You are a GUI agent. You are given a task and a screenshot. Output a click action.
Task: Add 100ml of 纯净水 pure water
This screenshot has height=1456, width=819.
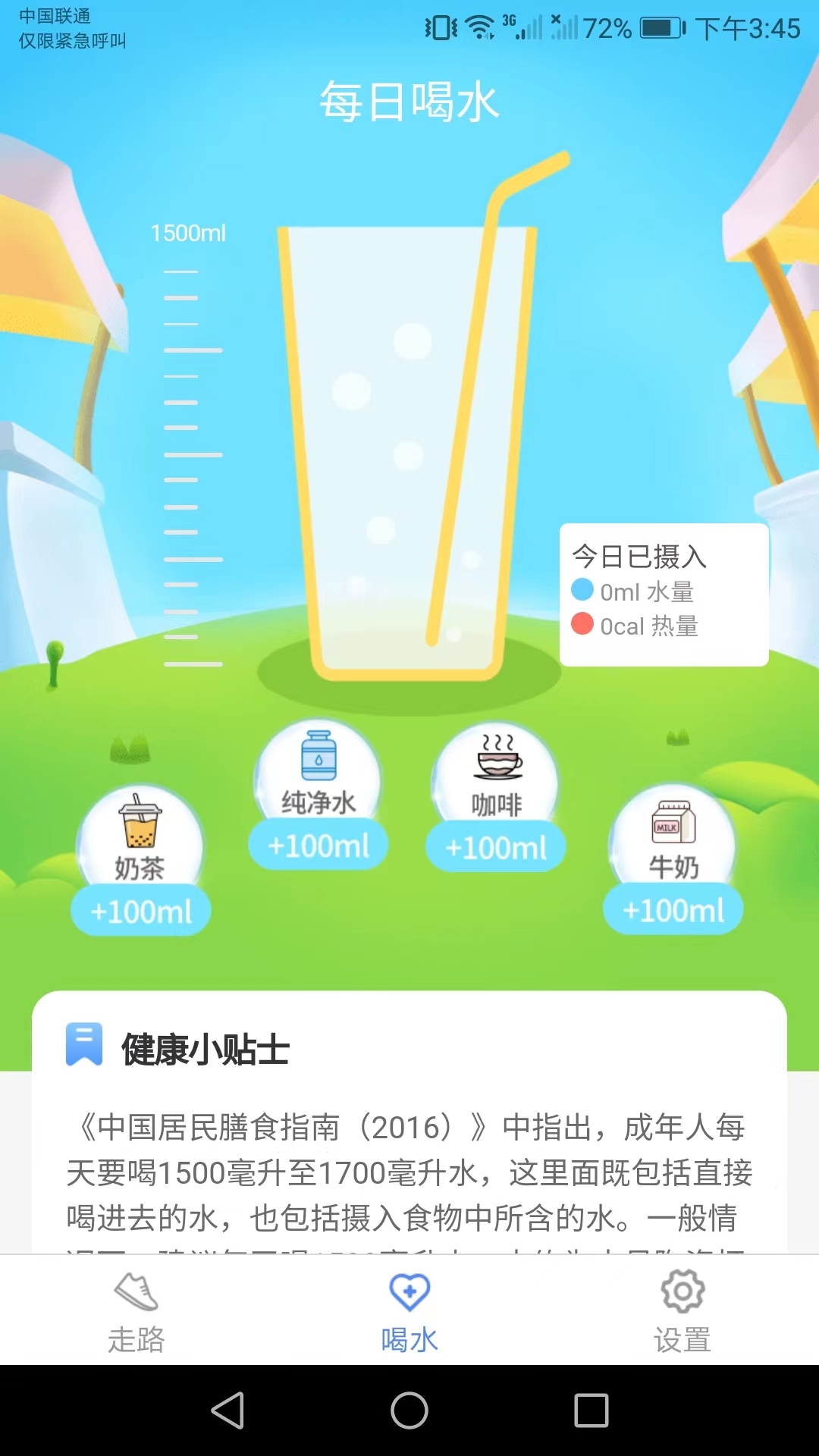coord(318,845)
